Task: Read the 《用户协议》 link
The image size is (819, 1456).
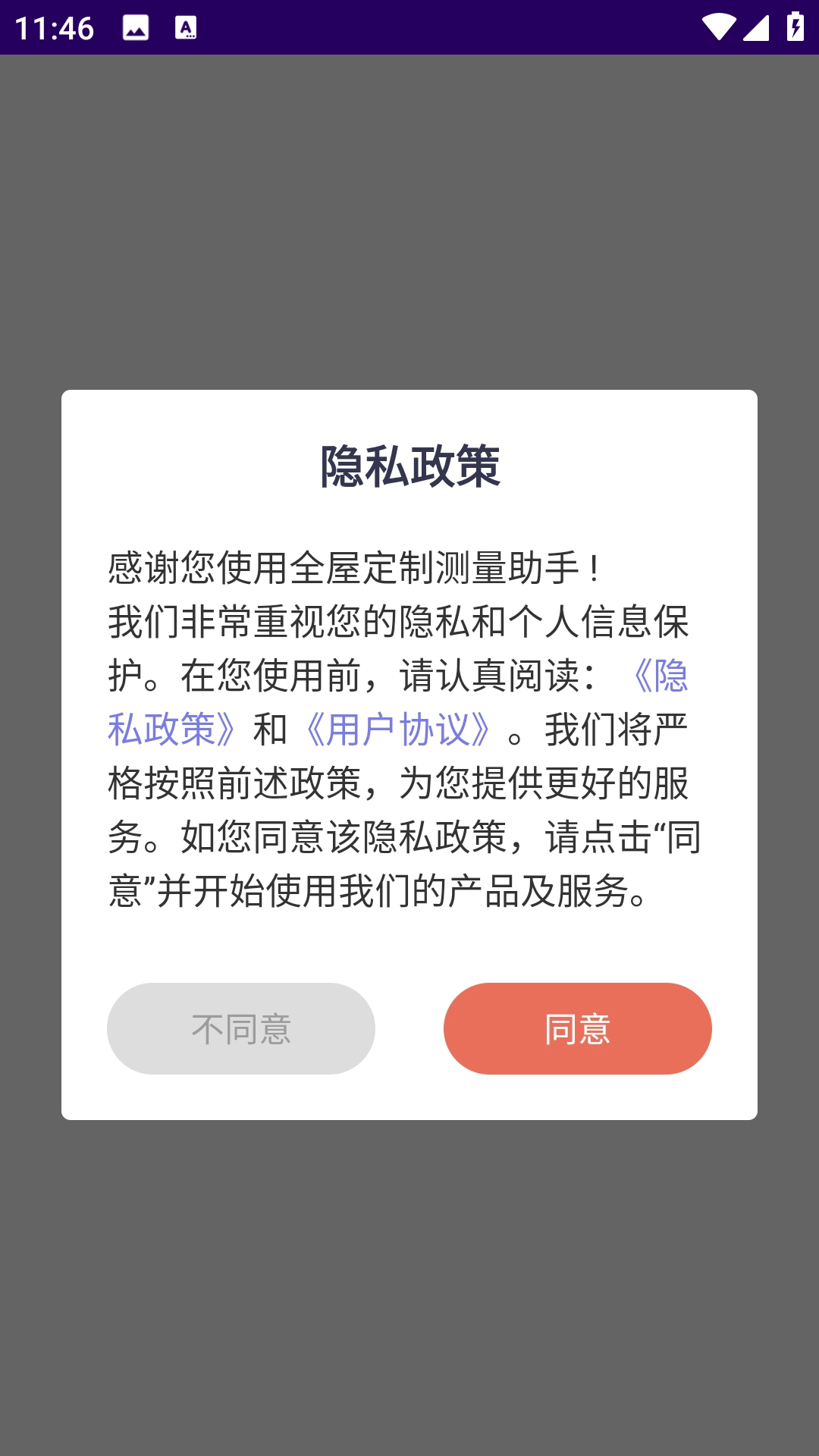Action: (x=399, y=730)
